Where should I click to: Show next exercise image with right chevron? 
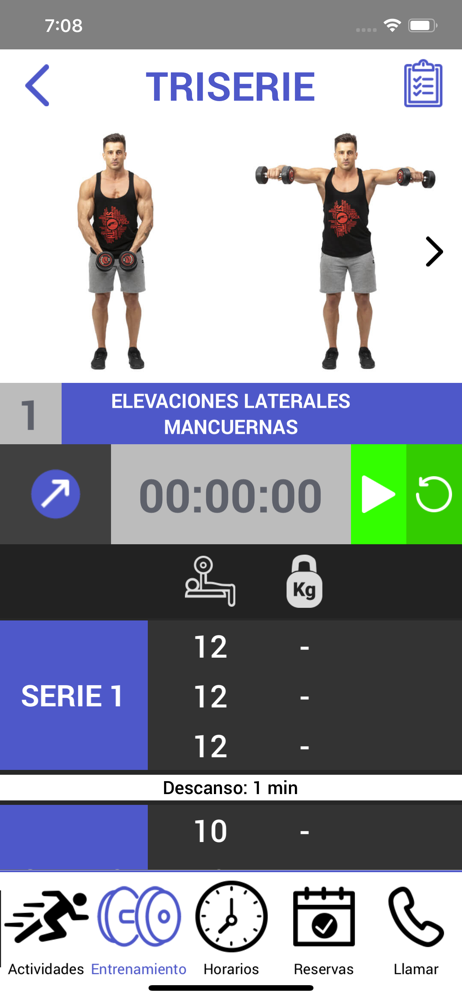click(x=435, y=251)
